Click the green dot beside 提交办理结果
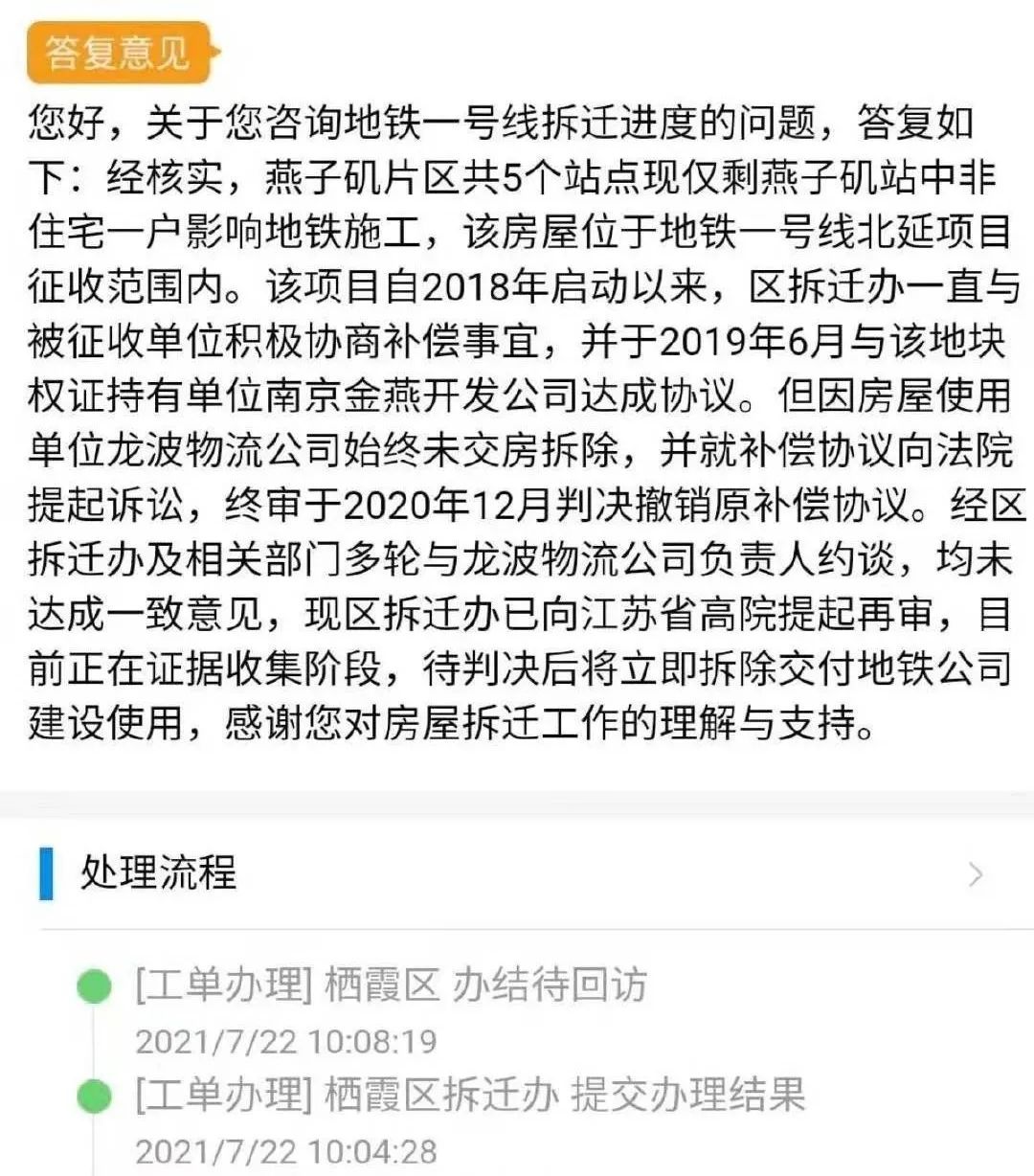The width and height of the screenshot is (1034, 1176). [x=91, y=1095]
